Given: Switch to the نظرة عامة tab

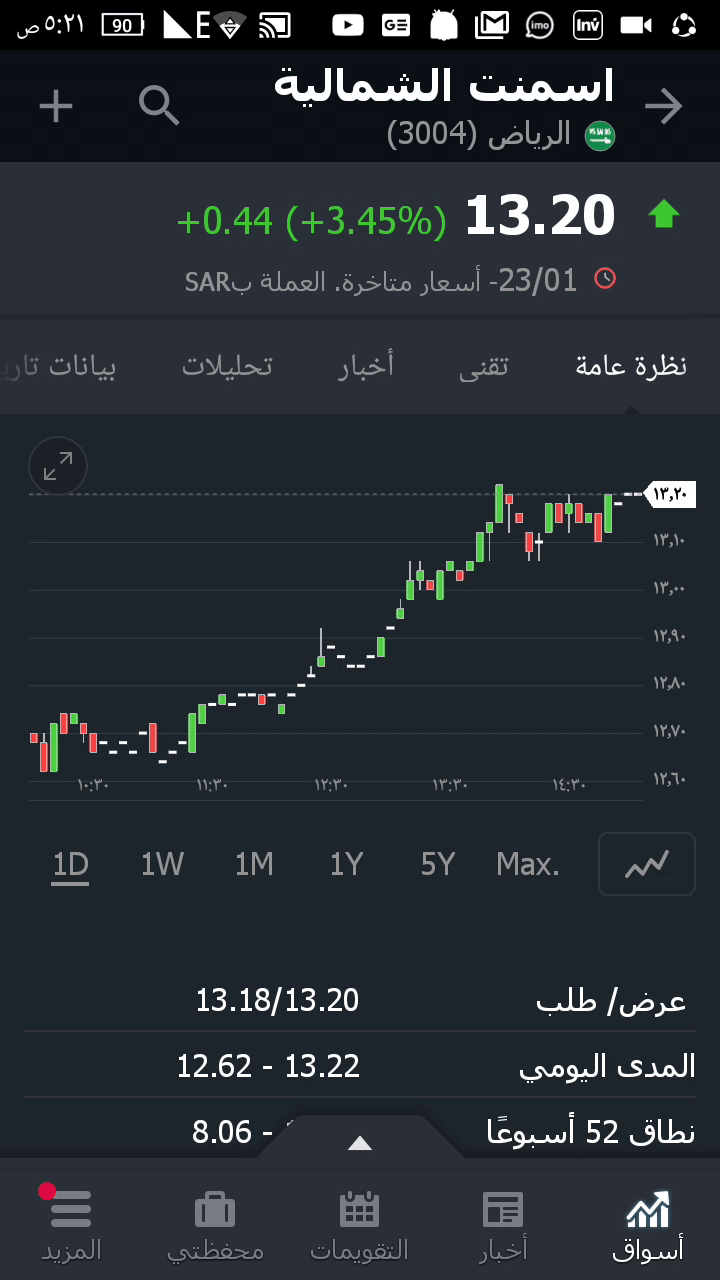Looking at the screenshot, I should pyautogui.click(x=631, y=366).
